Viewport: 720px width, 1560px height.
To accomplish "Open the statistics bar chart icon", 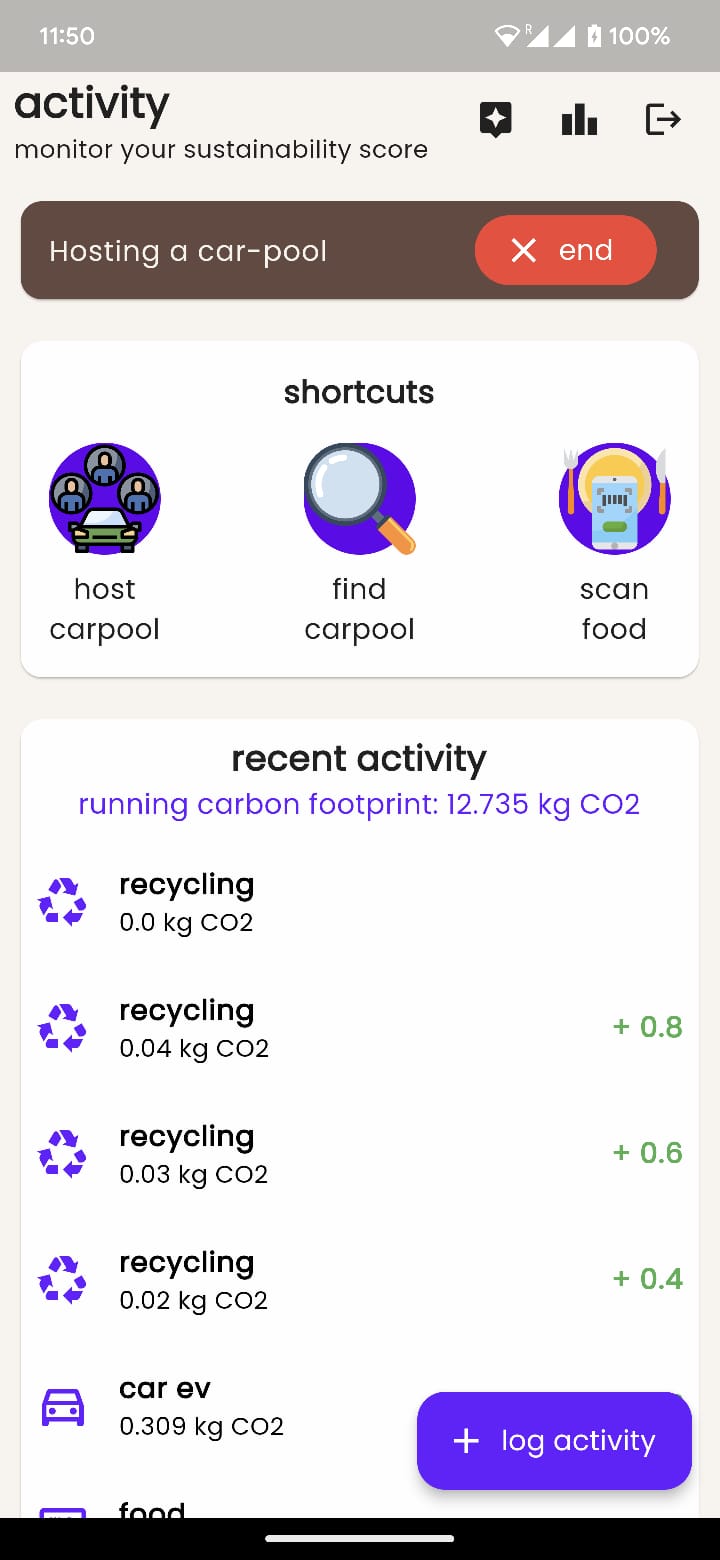I will [x=579, y=121].
